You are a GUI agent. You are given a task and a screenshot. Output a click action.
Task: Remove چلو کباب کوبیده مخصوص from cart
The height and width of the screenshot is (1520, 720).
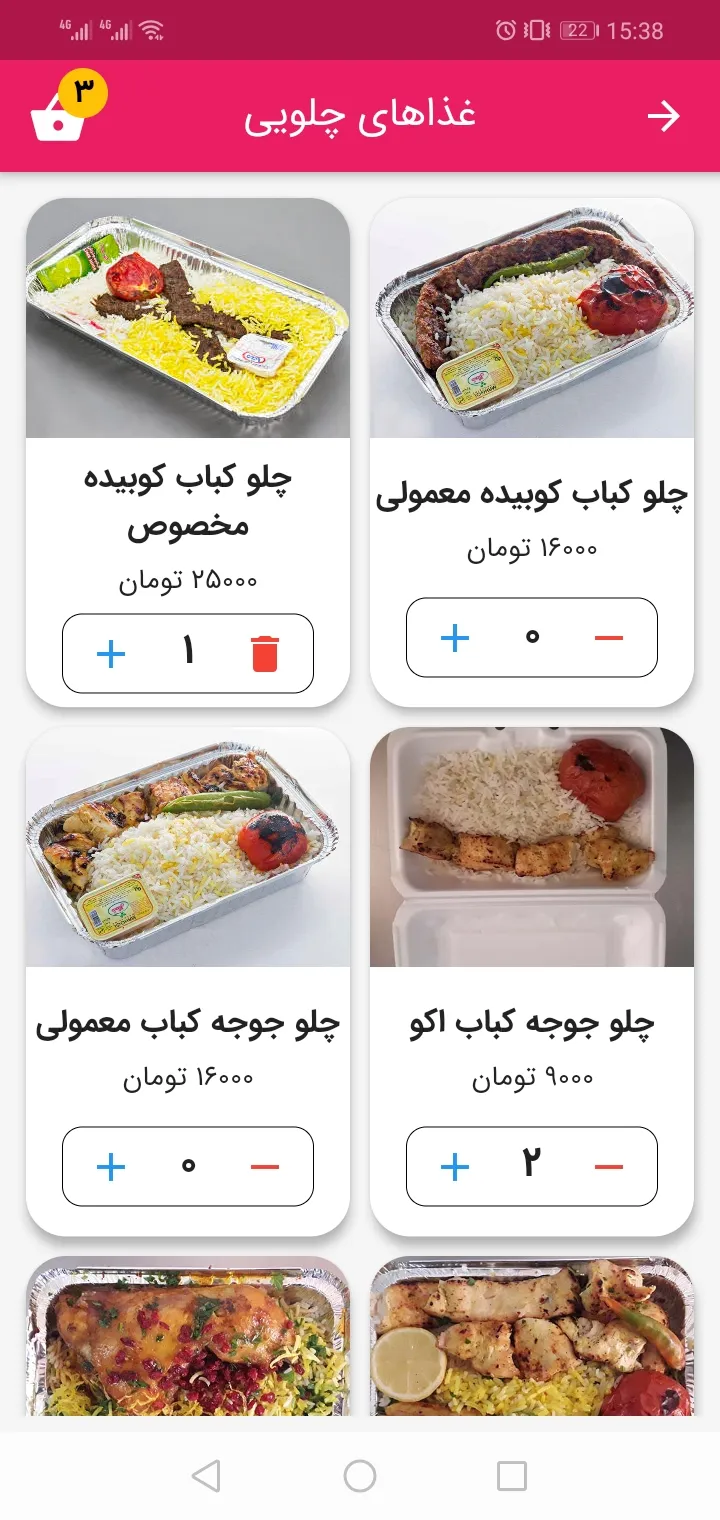point(265,654)
